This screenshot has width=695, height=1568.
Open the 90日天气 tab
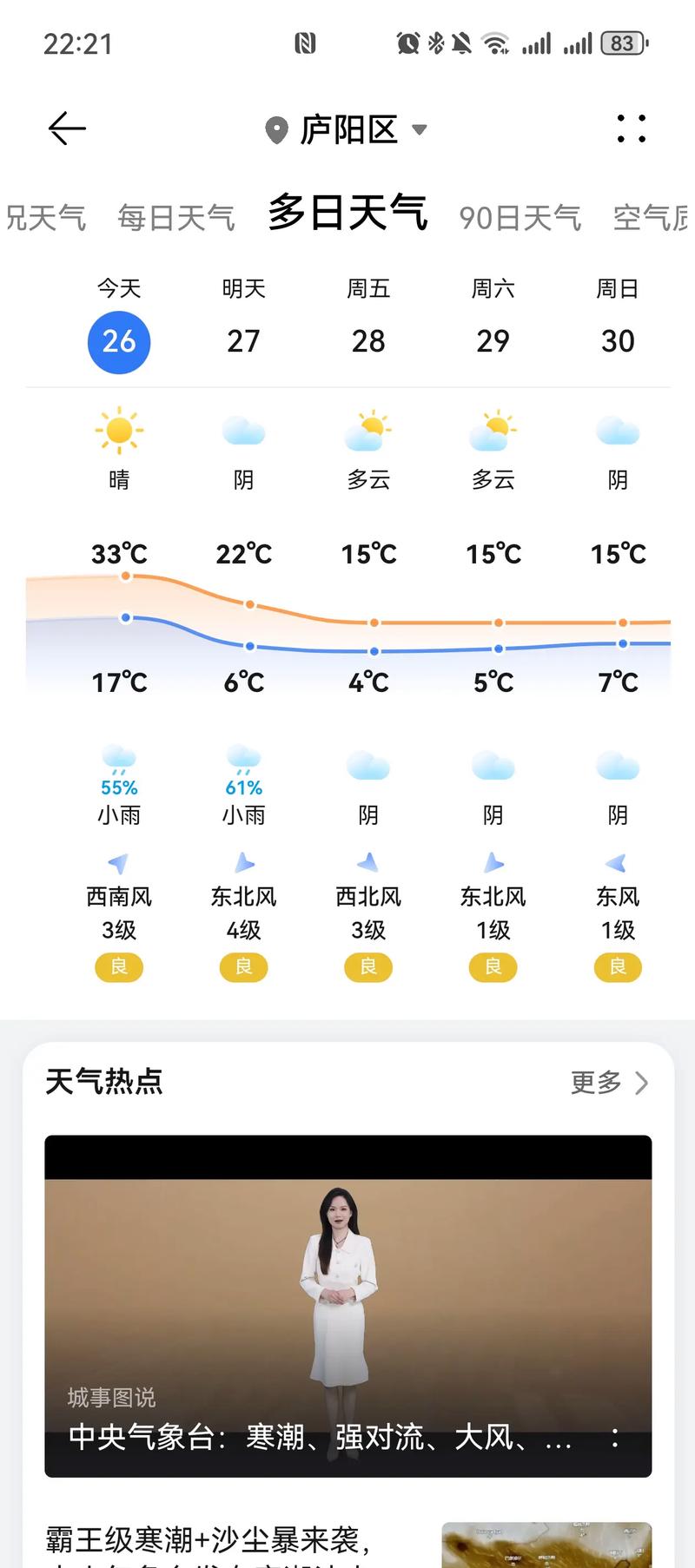[520, 217]
